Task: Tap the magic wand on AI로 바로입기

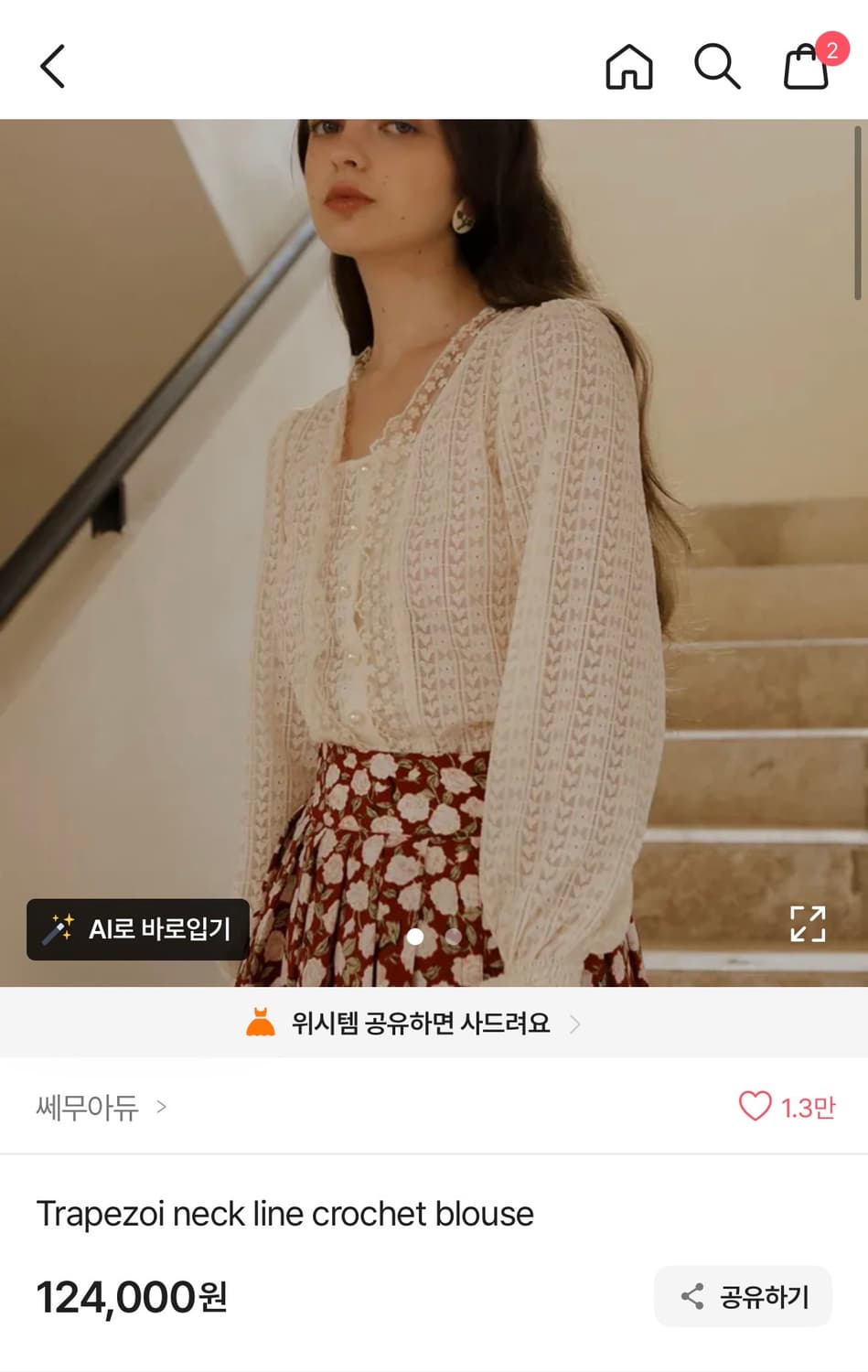Action: click(57, 927)
